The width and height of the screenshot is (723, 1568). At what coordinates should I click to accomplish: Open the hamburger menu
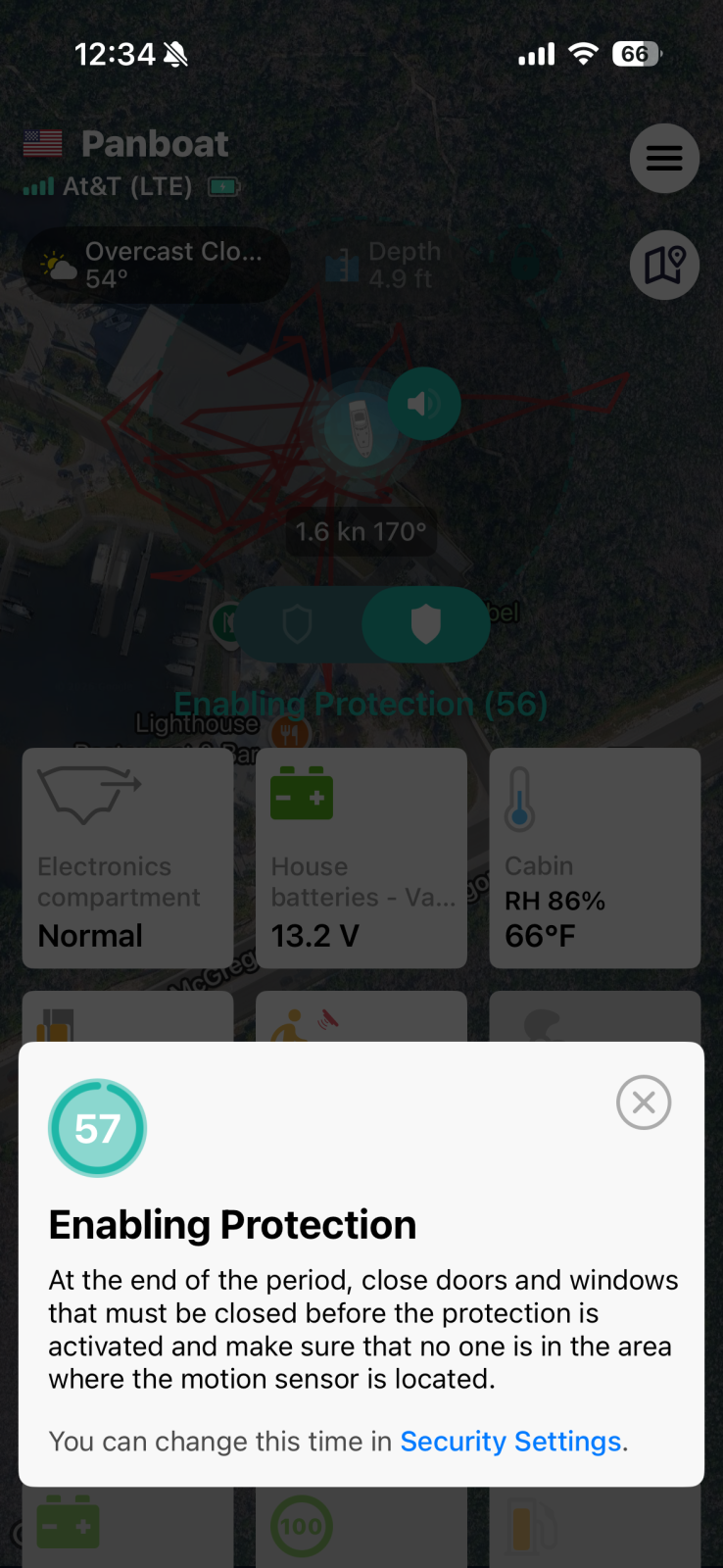[x=663, y=158]
